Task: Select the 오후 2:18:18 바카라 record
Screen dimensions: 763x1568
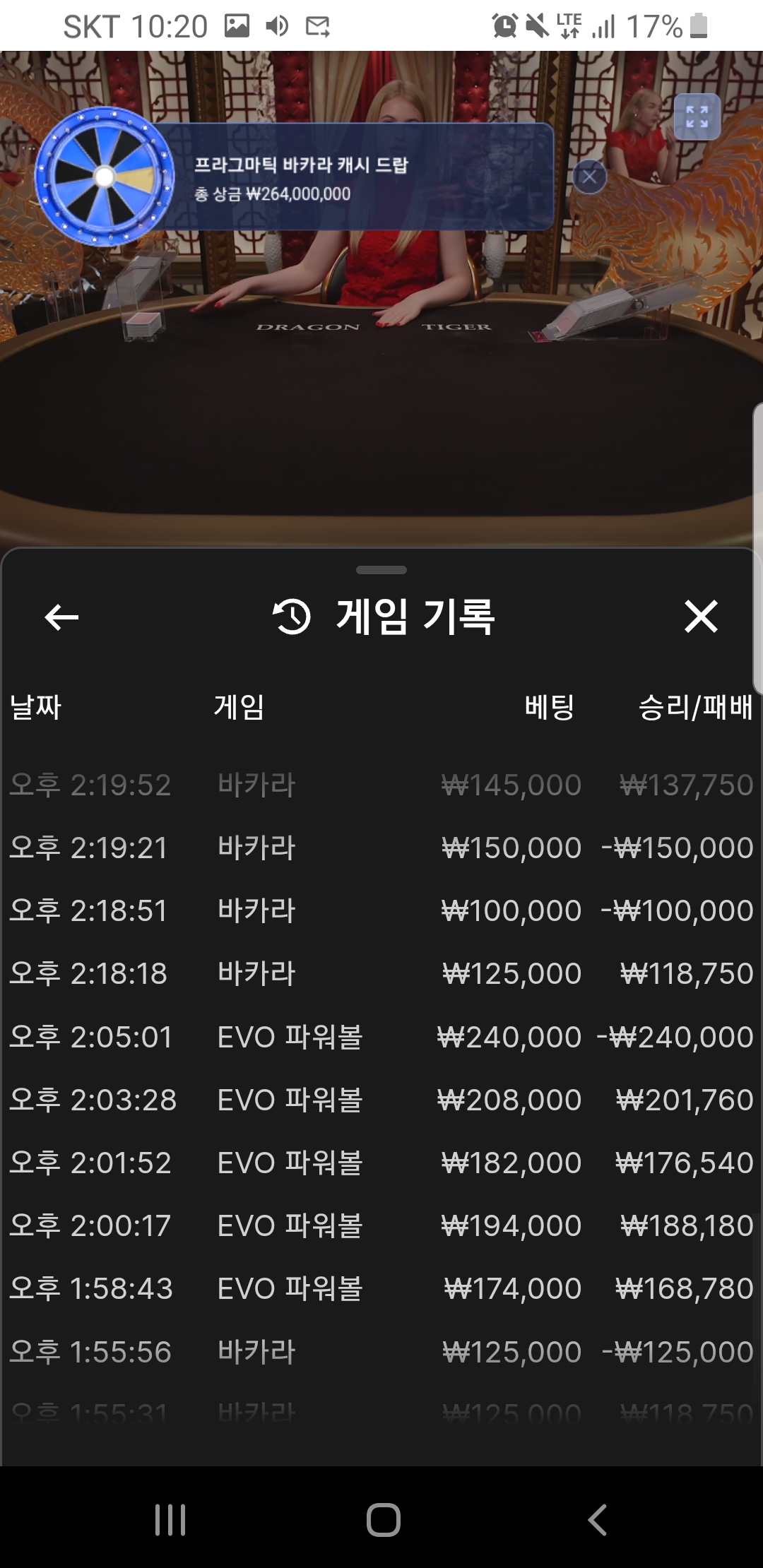Action: click(381, 974)
